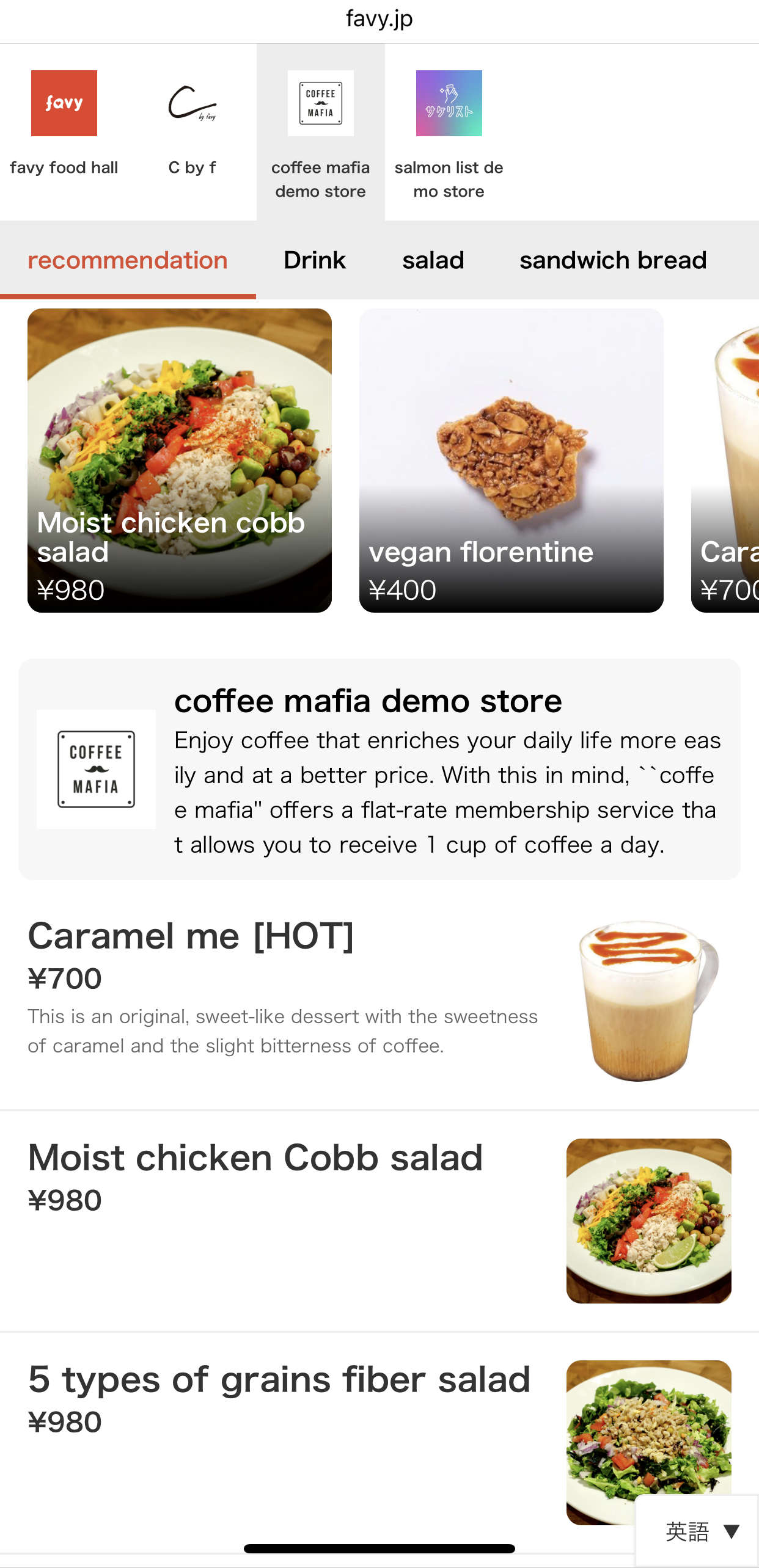The image size is (759, 1568).
Task: Select the coffee mafia demo store
Action: coord(320,131)
